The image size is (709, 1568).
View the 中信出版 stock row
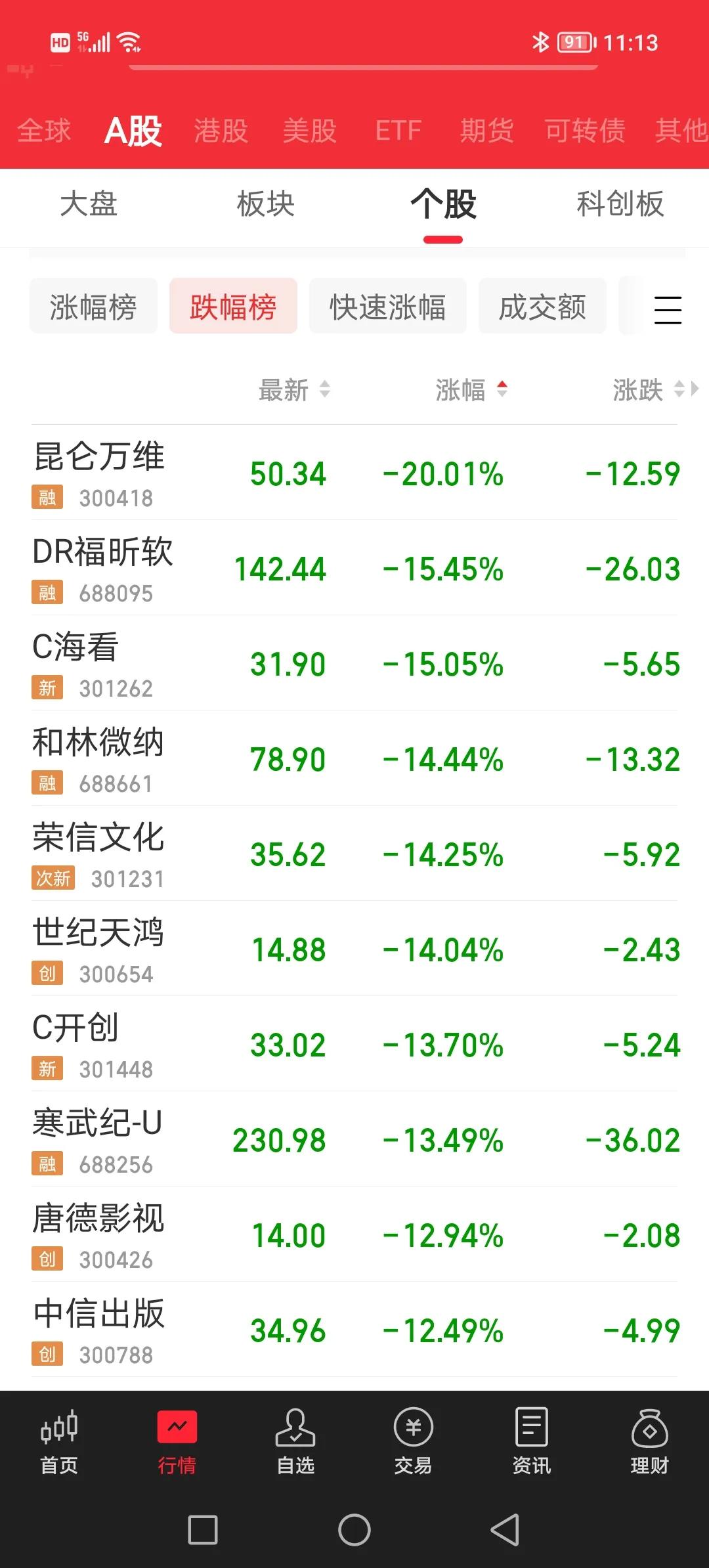pos(354,1330)
